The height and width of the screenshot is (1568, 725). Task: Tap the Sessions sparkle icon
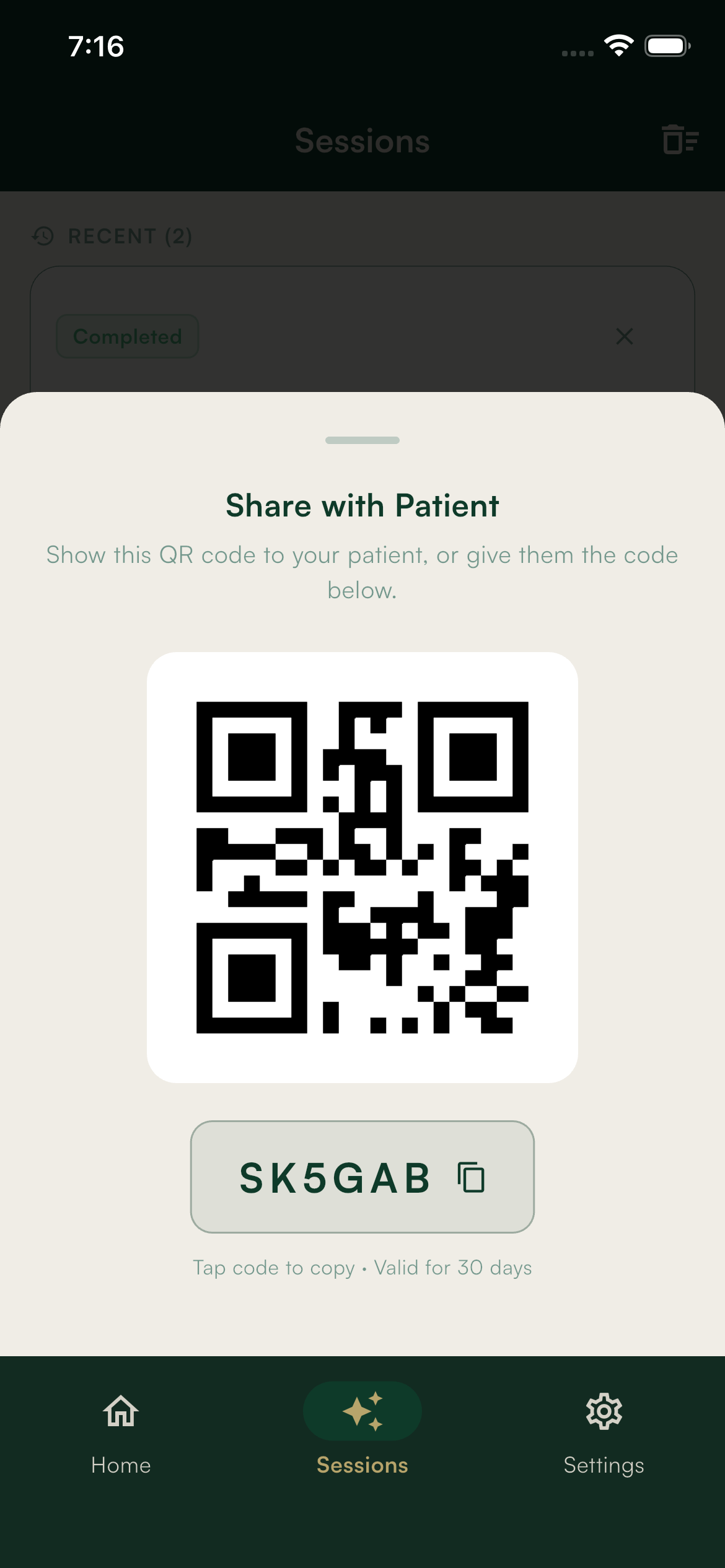click(362, 1411)
